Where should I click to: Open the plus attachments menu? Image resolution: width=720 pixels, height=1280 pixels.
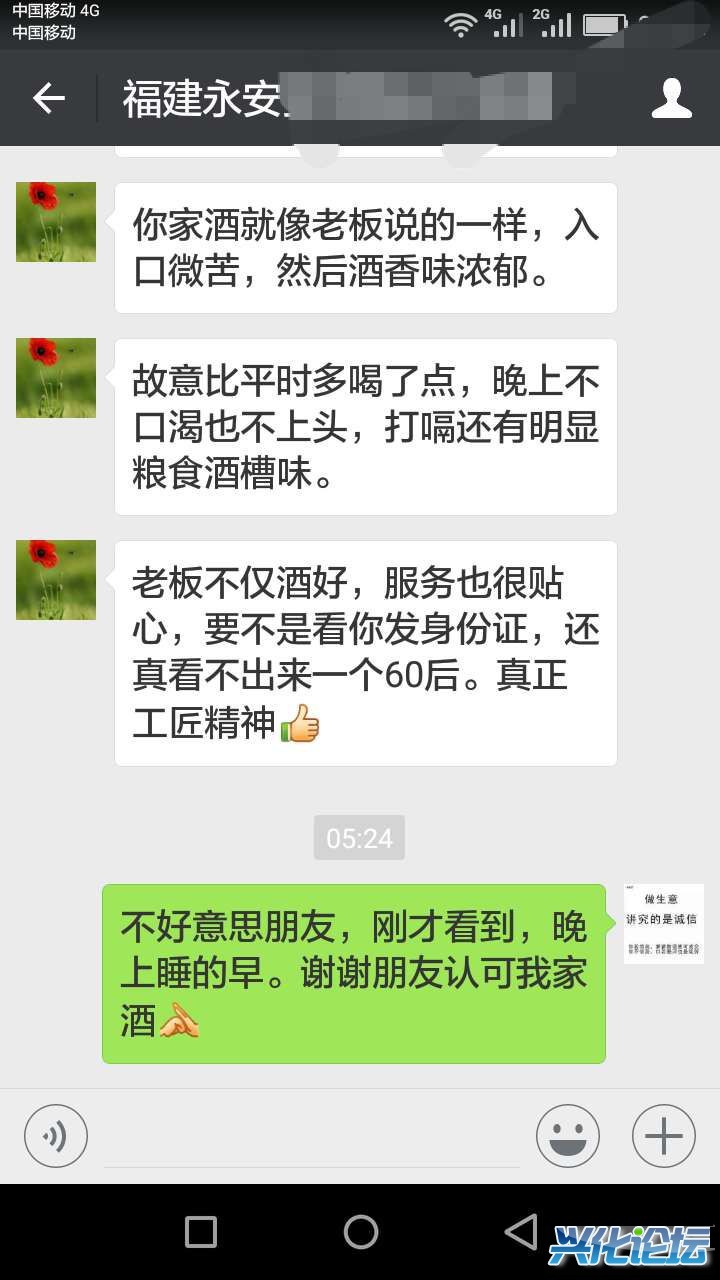pyautogui.click(x=663, y=1136)
